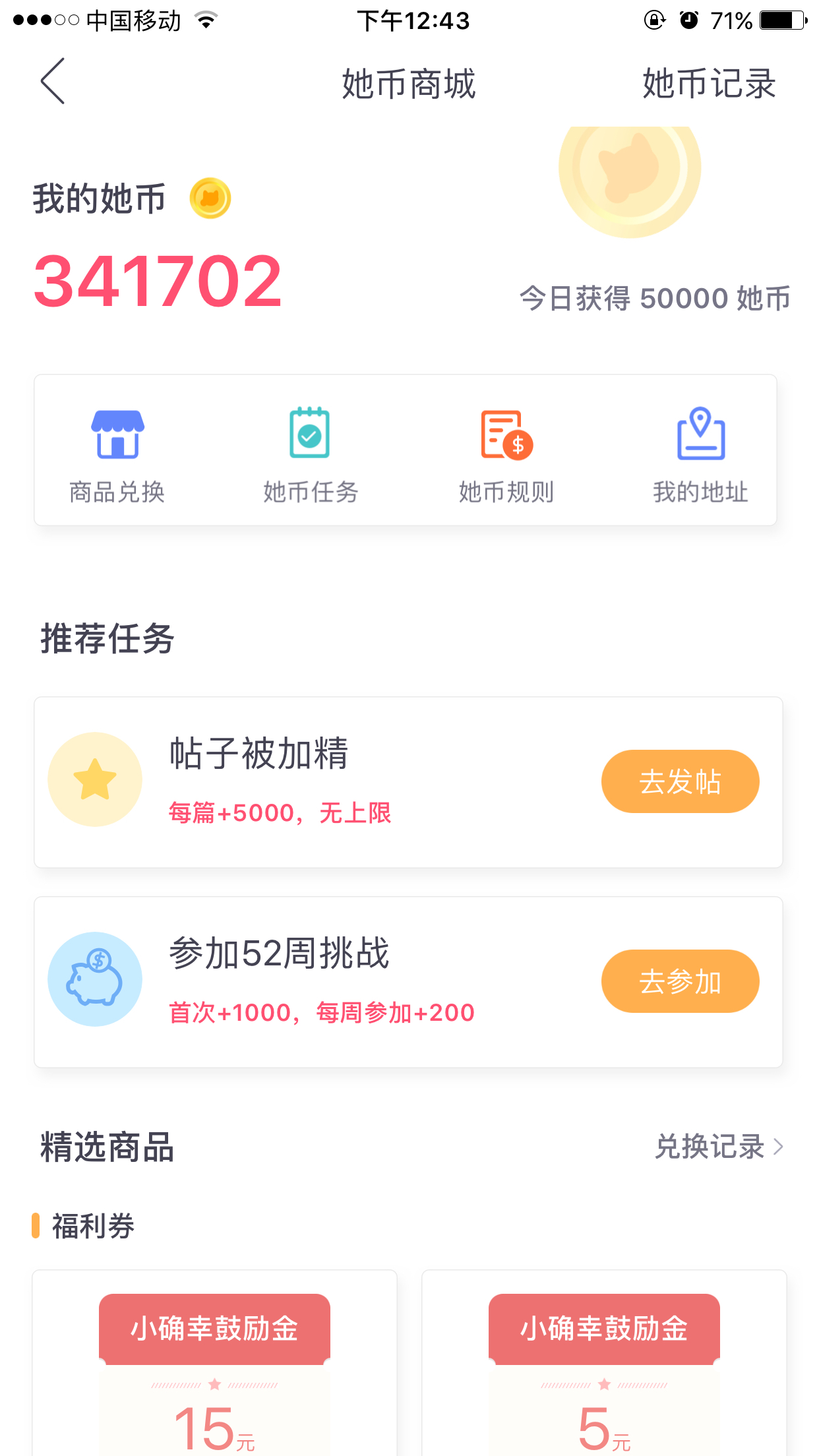View 她币规则 coin rules
Viewport: 819px width, 1456px height.
click(x=506, y=455)
